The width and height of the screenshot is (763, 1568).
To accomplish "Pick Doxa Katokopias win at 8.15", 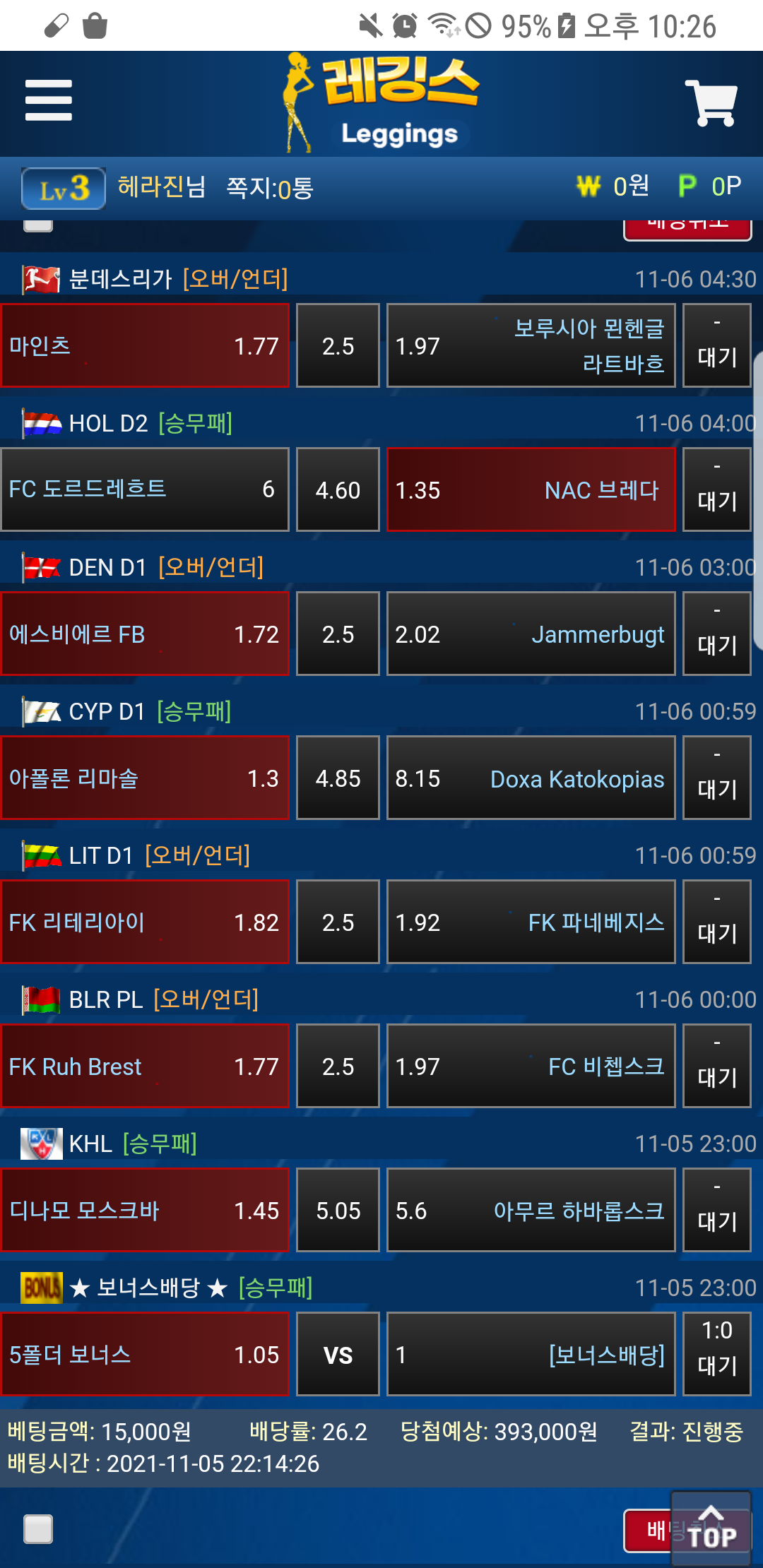I will tap(531, 778).
